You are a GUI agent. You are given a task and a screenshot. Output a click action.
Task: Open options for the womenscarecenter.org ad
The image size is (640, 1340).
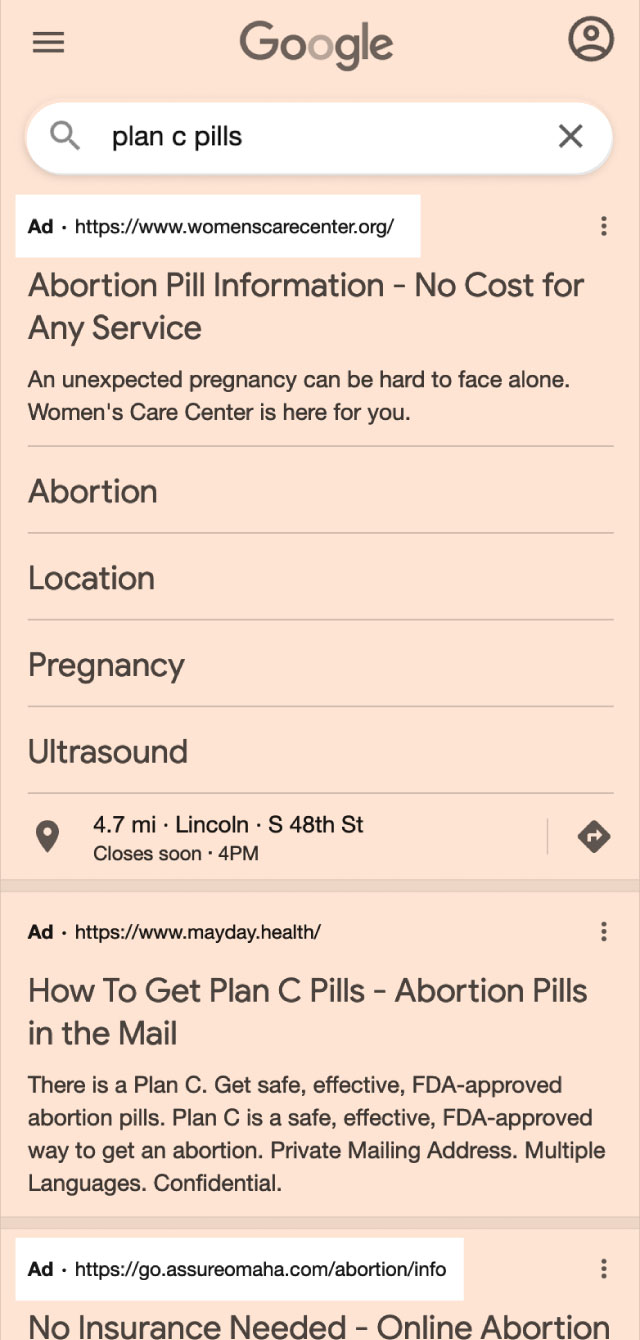[603, 227]
